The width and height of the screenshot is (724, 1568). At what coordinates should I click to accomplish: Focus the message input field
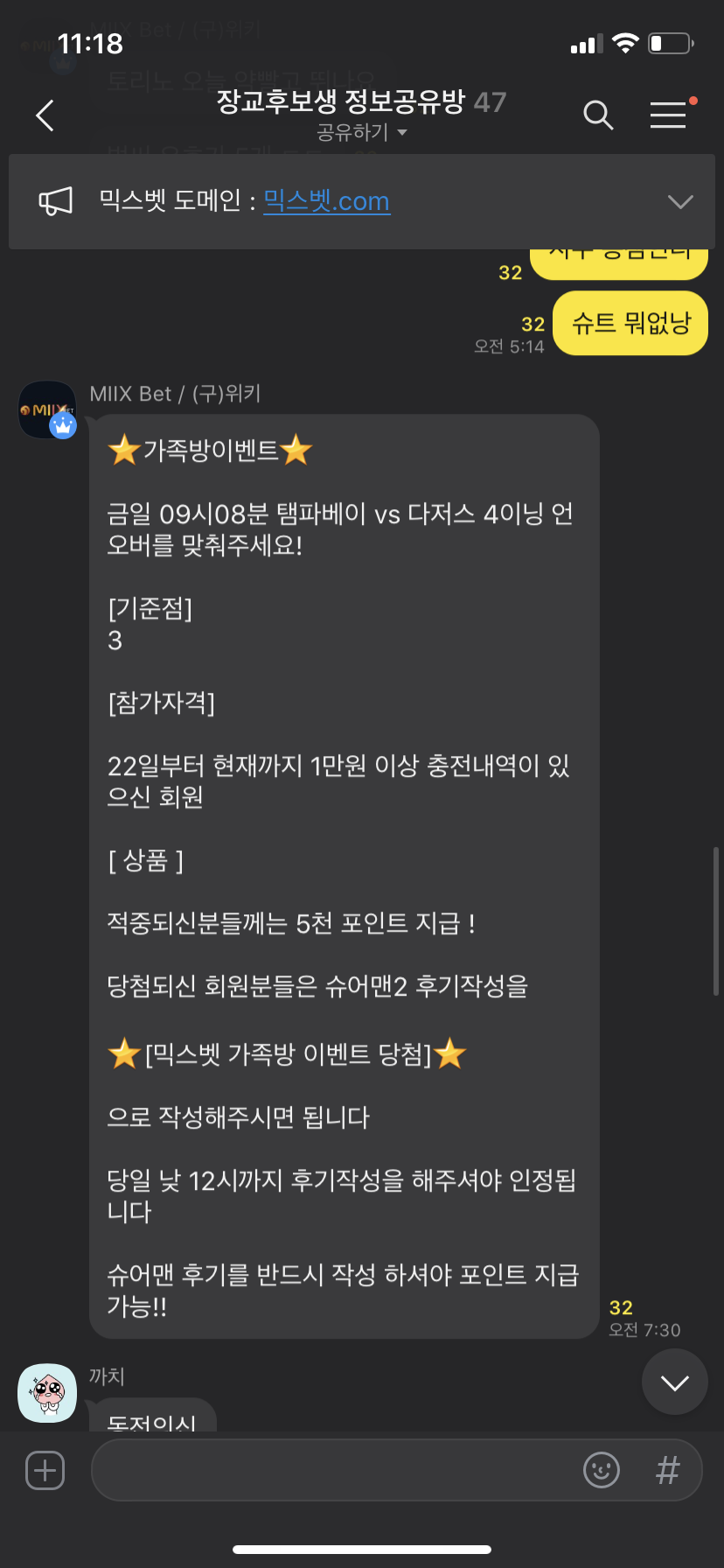332,1470
